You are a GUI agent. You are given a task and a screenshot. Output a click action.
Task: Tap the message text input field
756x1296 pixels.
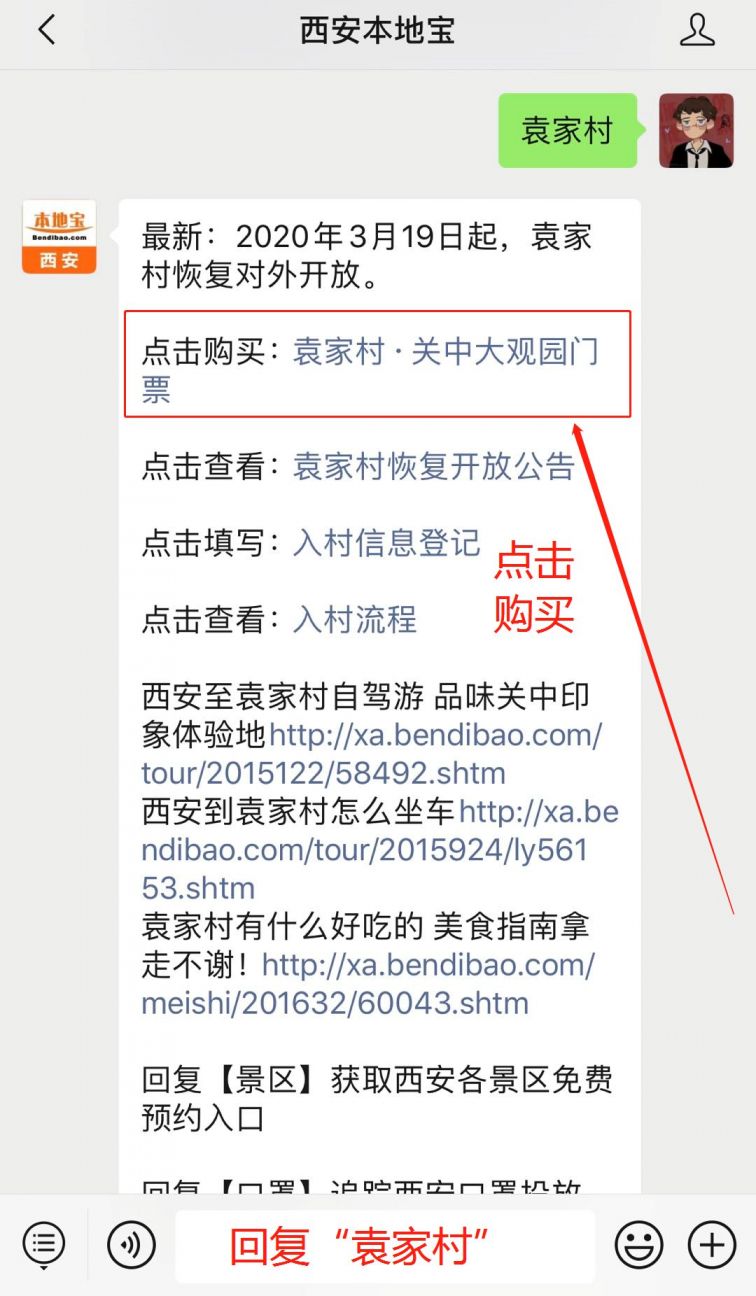385,1246
